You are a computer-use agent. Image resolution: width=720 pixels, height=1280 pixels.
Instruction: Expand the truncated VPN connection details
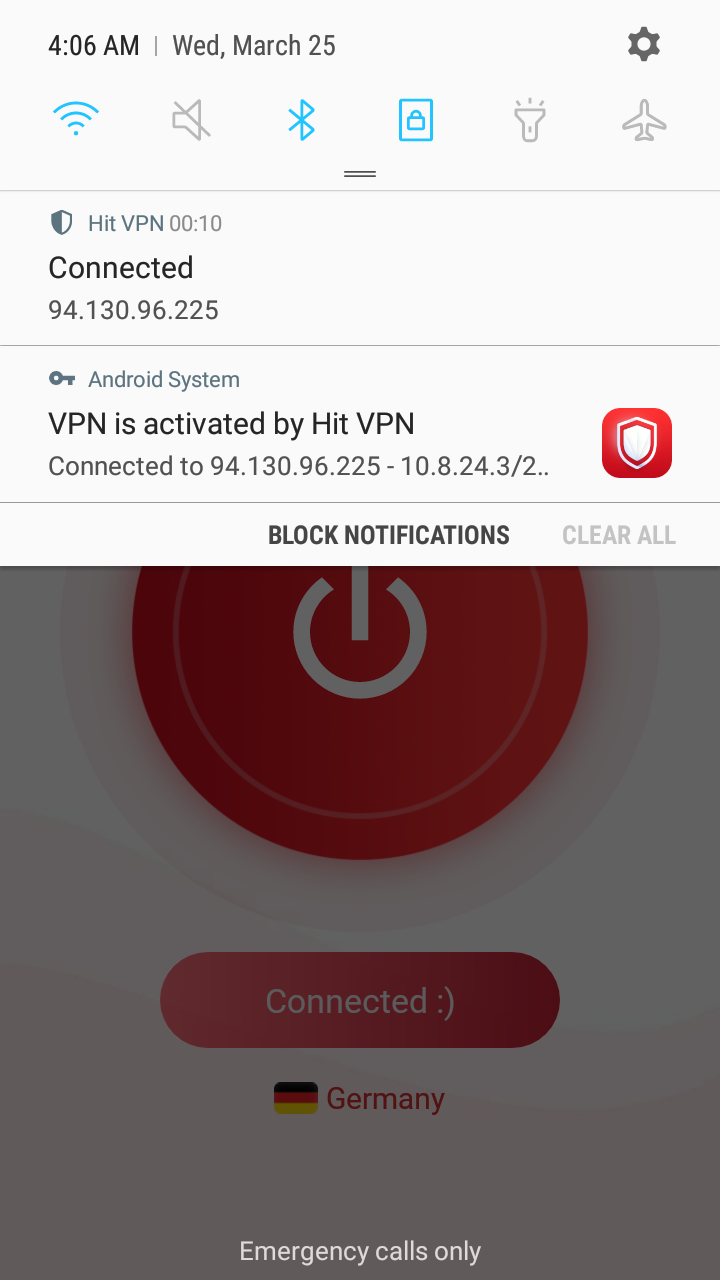coord(300,466)
